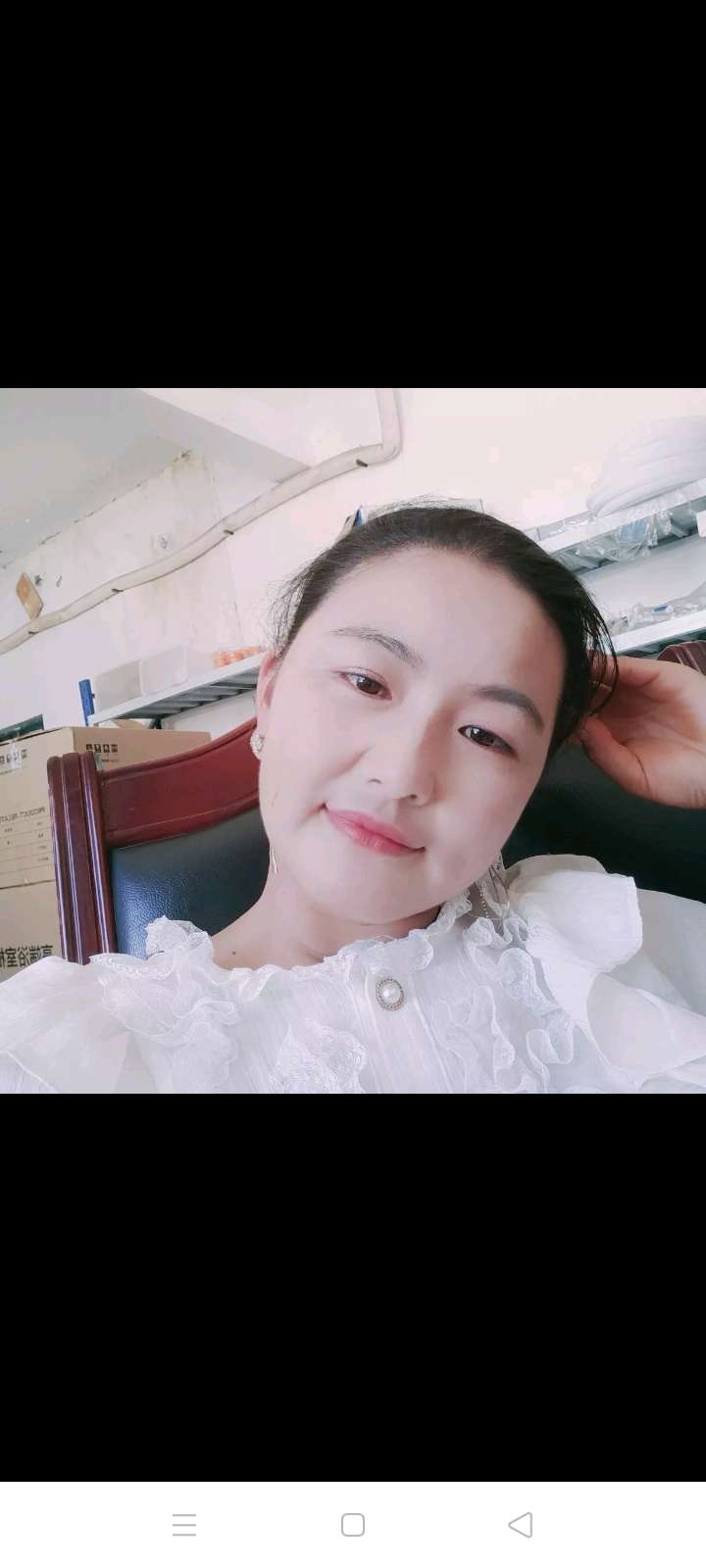This screenshot has height=1568, width=706.
Task: Tap the photo to show viewer controls
Action: coord(353,740)
